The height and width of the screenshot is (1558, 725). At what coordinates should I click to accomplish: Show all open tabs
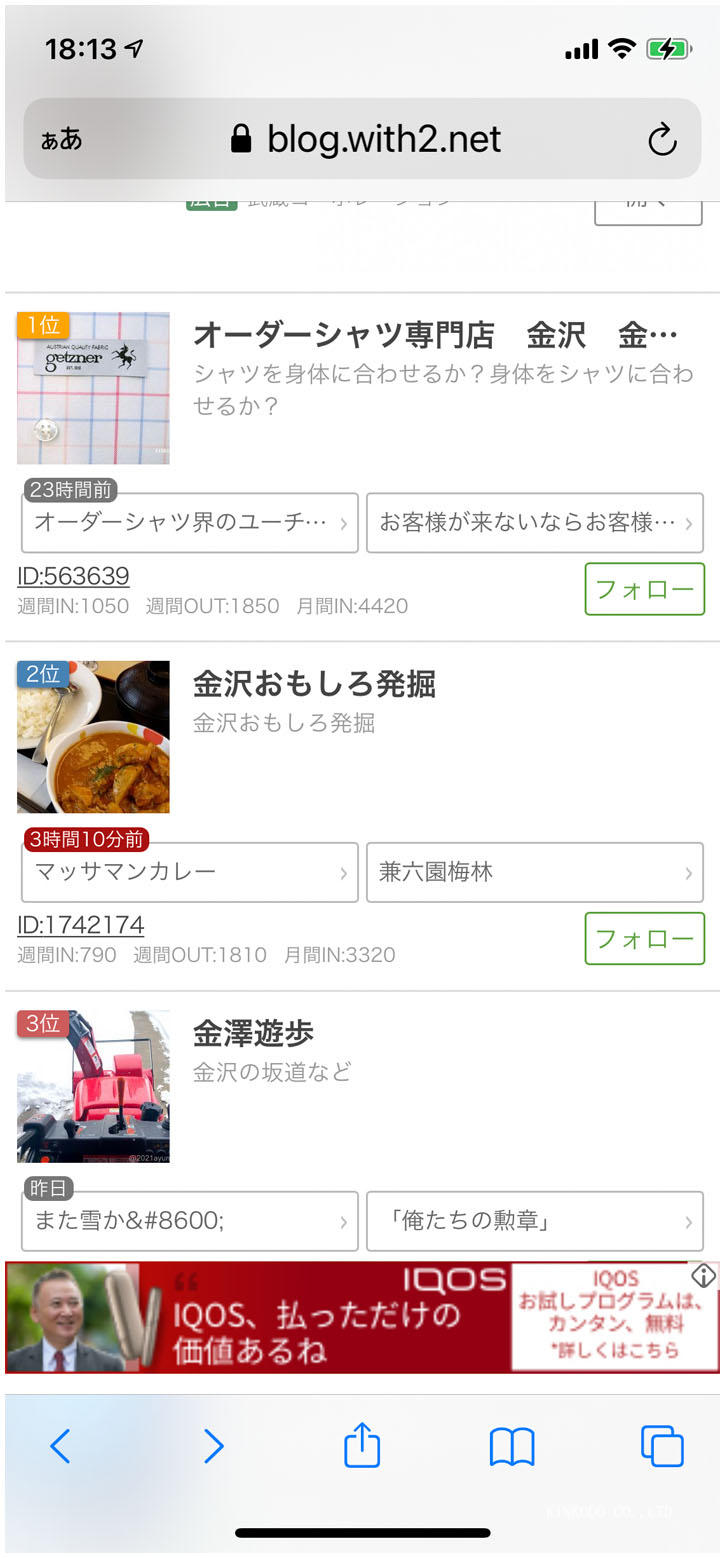click(662, 1446)
